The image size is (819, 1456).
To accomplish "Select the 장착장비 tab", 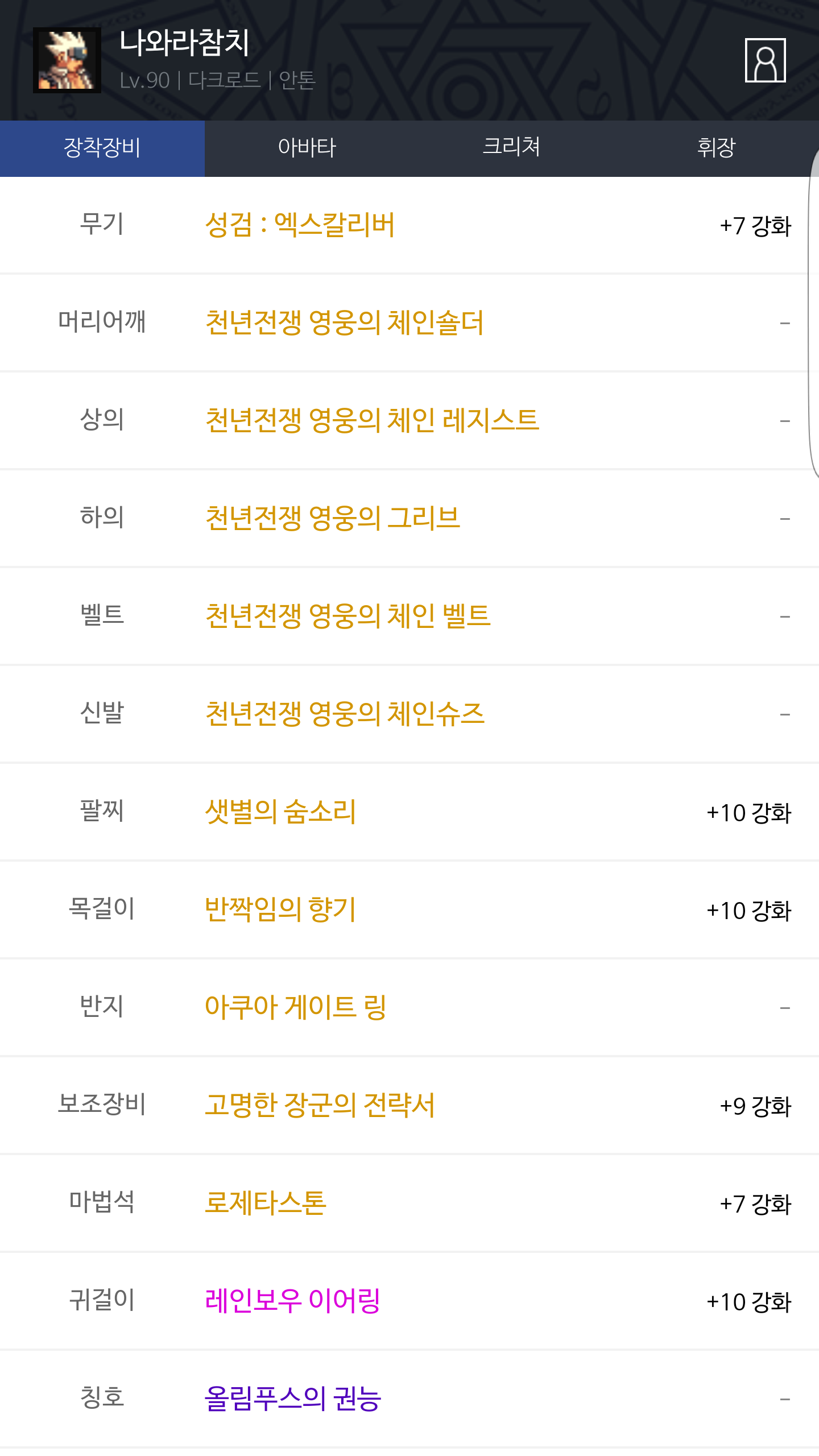I will point(102,148).
